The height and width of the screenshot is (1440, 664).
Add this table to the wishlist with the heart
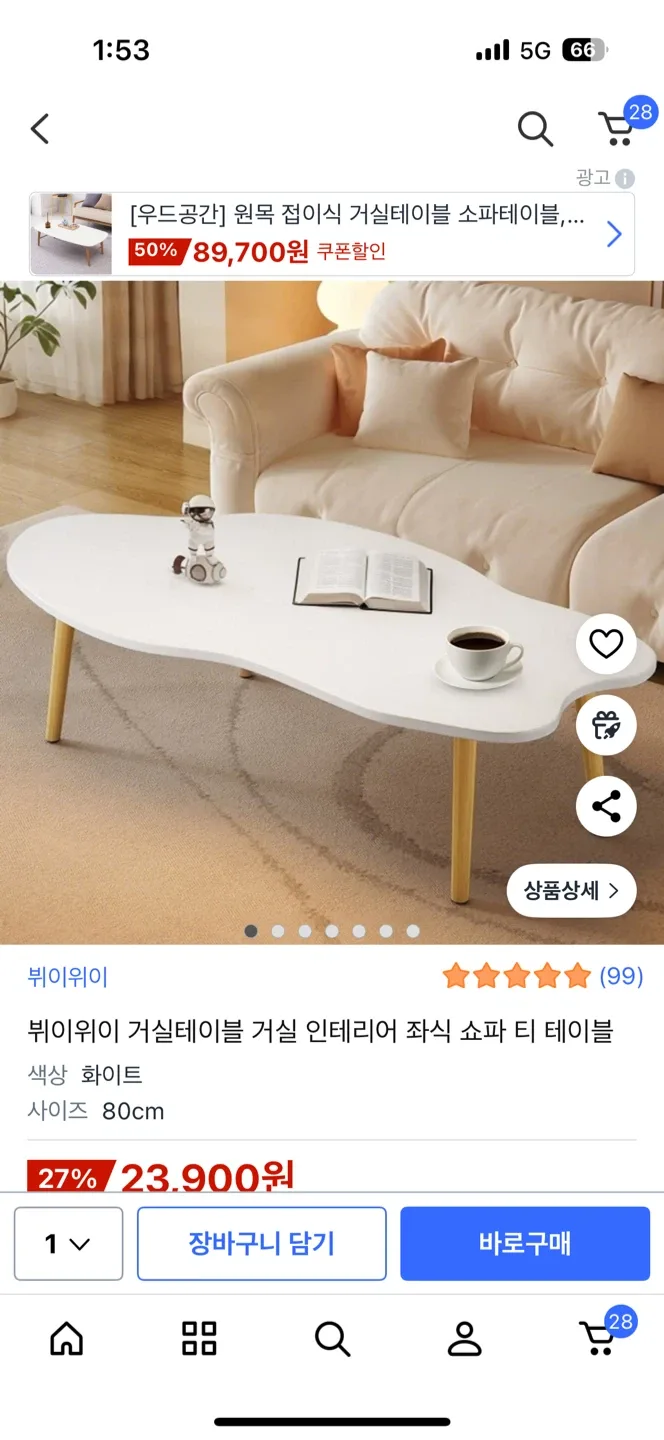(x=606, y=644)
